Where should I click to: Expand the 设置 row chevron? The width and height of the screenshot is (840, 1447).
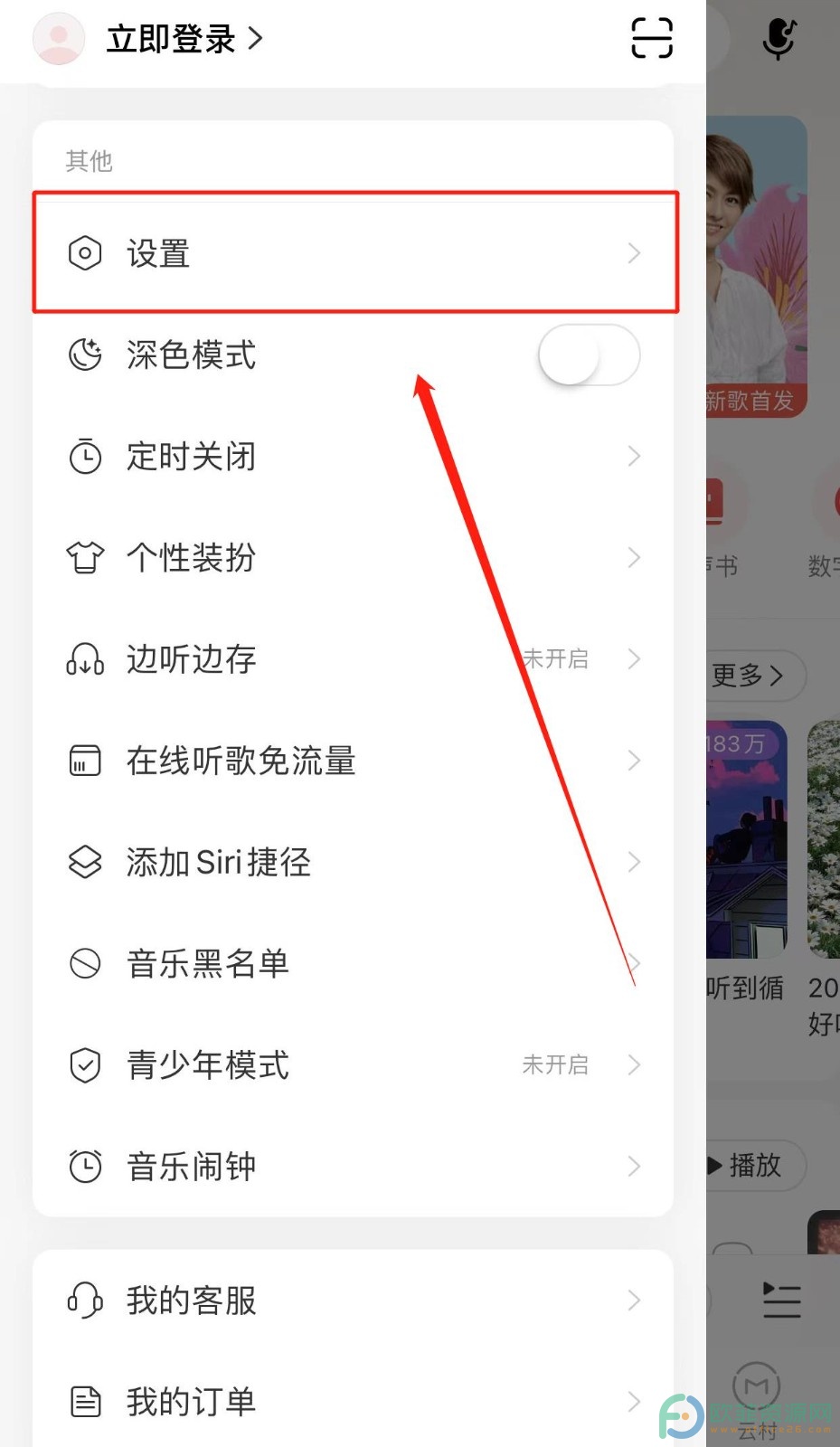click(x=634, y=254)
